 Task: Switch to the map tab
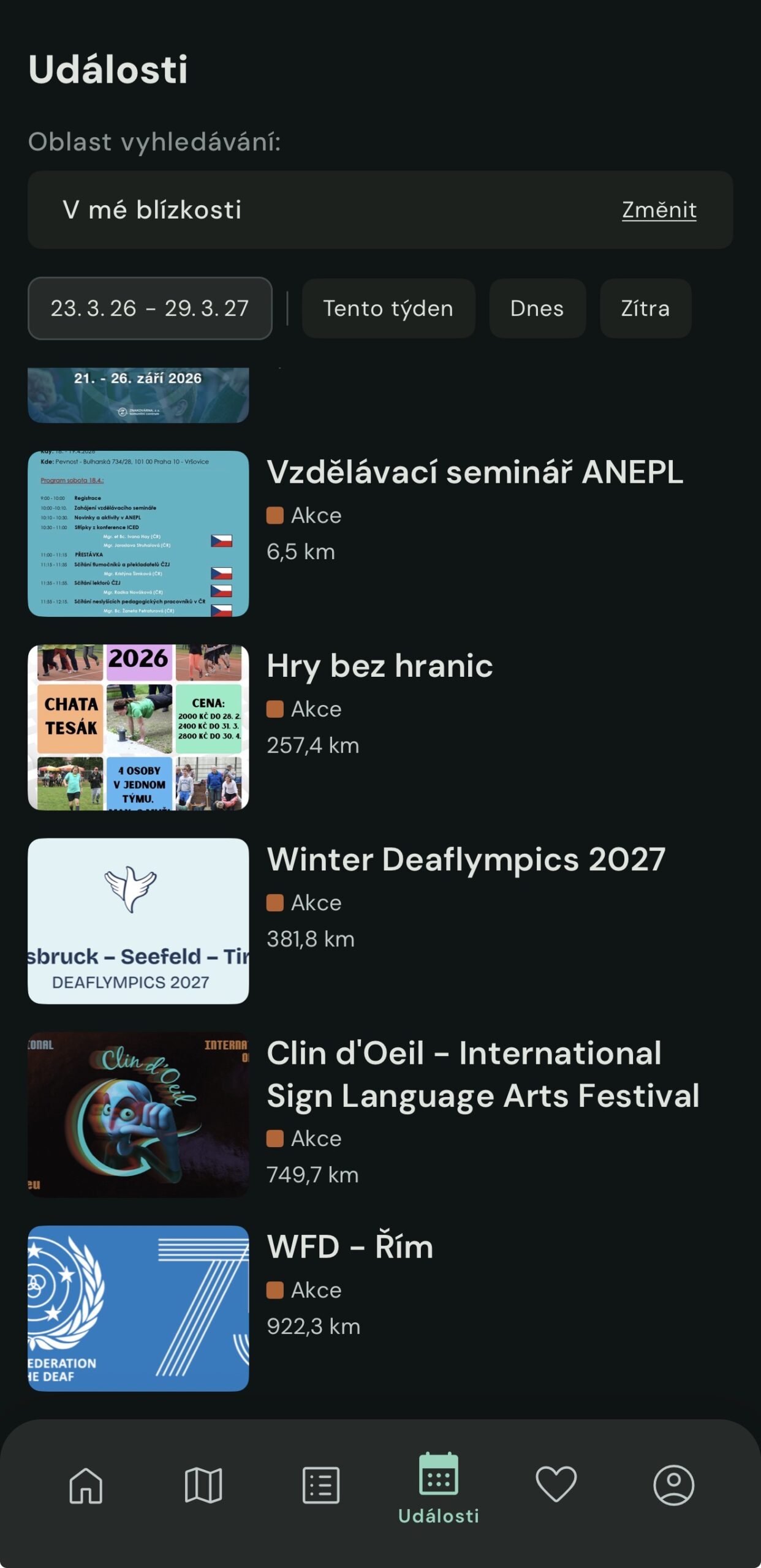click(x=203, y=1485)
